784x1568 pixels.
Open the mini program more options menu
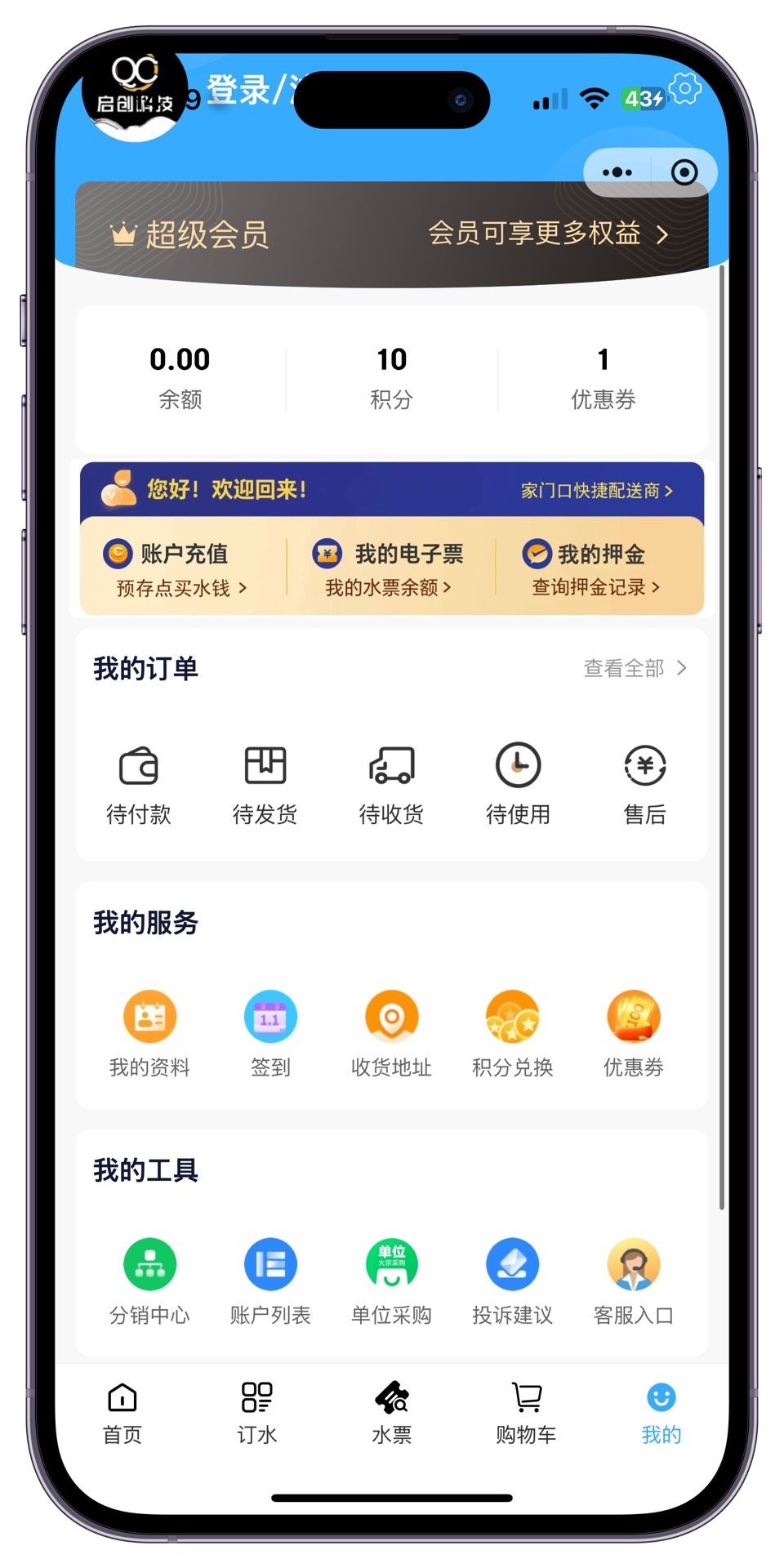617,172
